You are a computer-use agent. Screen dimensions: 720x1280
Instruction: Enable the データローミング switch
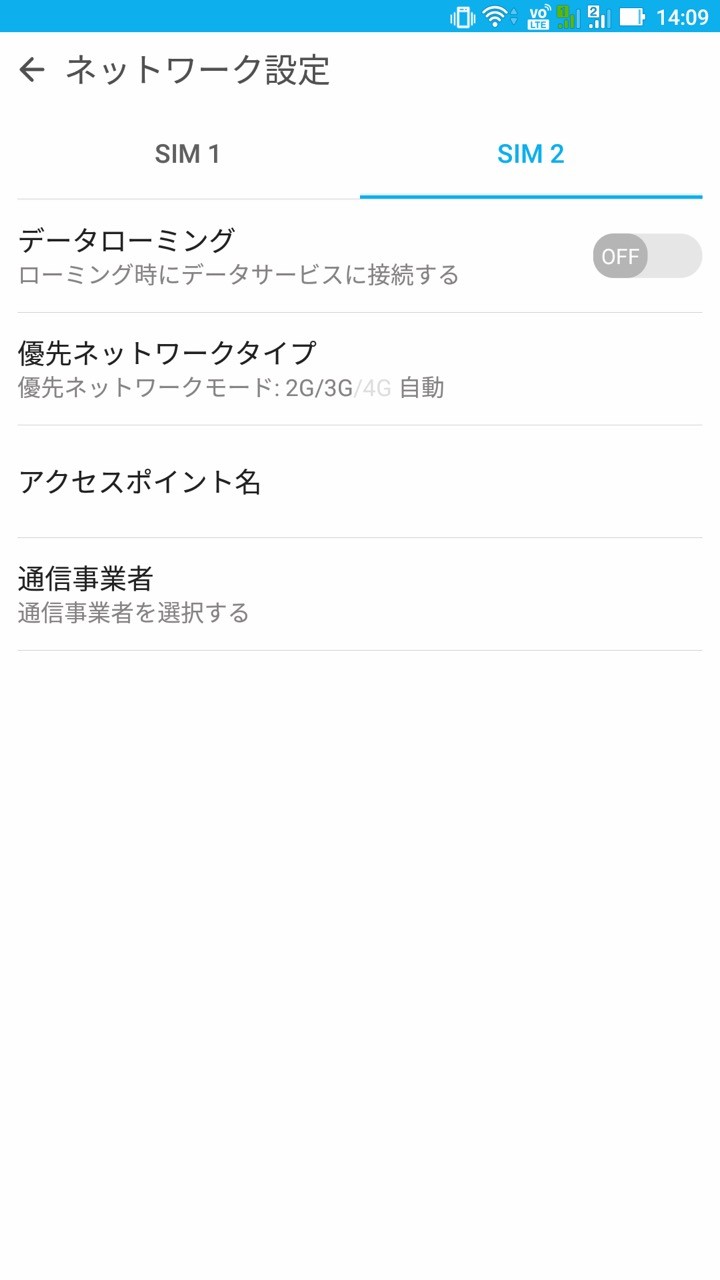point(647,256)
